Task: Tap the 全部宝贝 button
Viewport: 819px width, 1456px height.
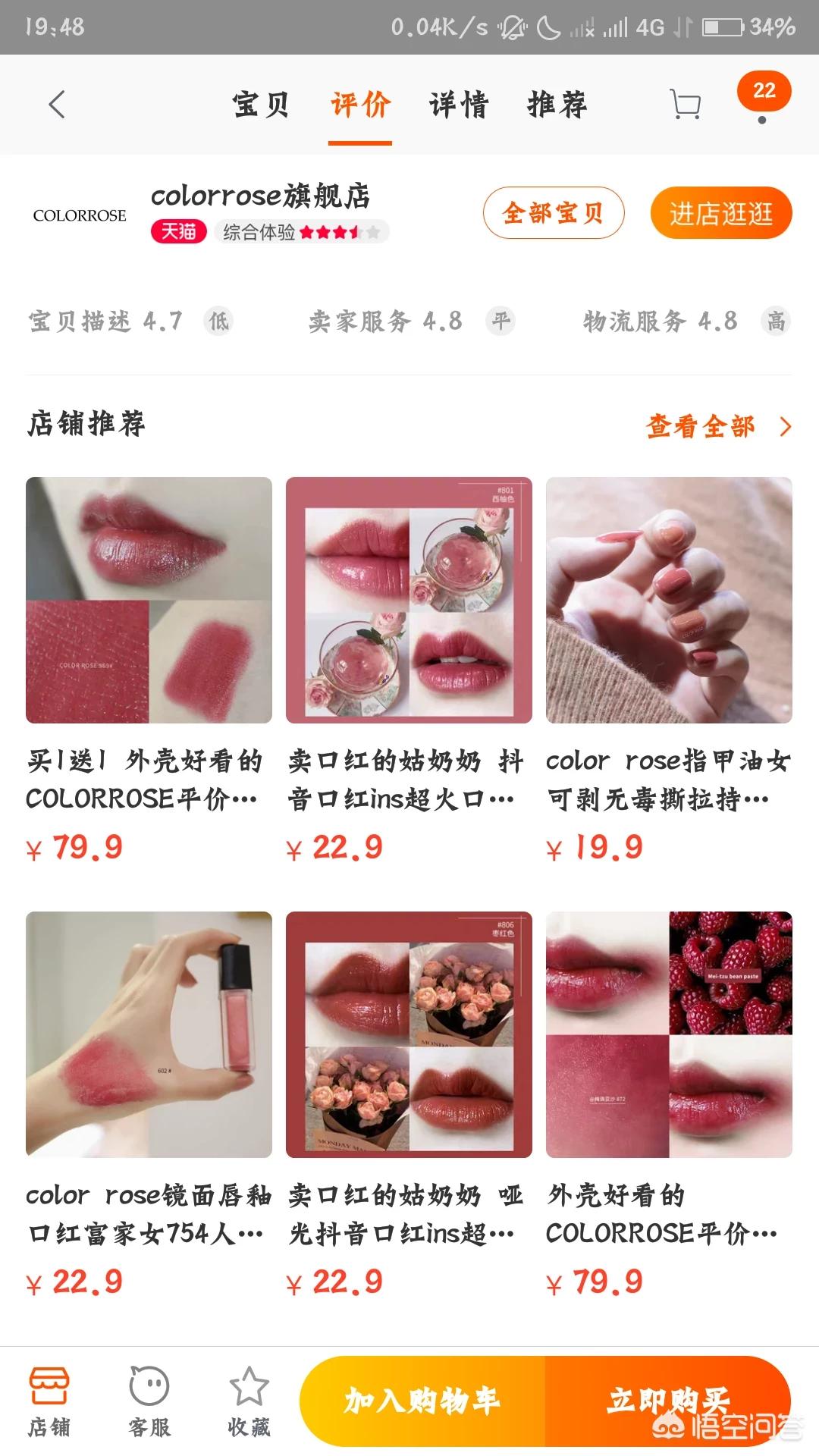Action: [554, 213]
